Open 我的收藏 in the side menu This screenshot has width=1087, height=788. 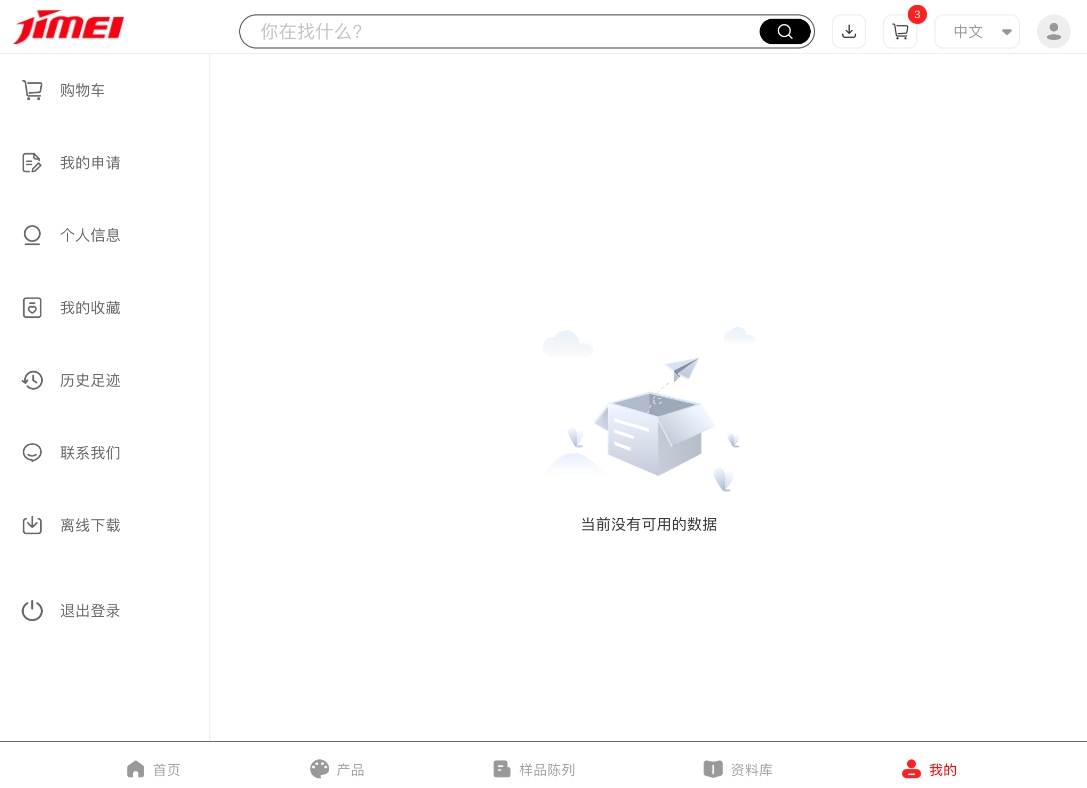pyautogui.click(x=88, y=308)
